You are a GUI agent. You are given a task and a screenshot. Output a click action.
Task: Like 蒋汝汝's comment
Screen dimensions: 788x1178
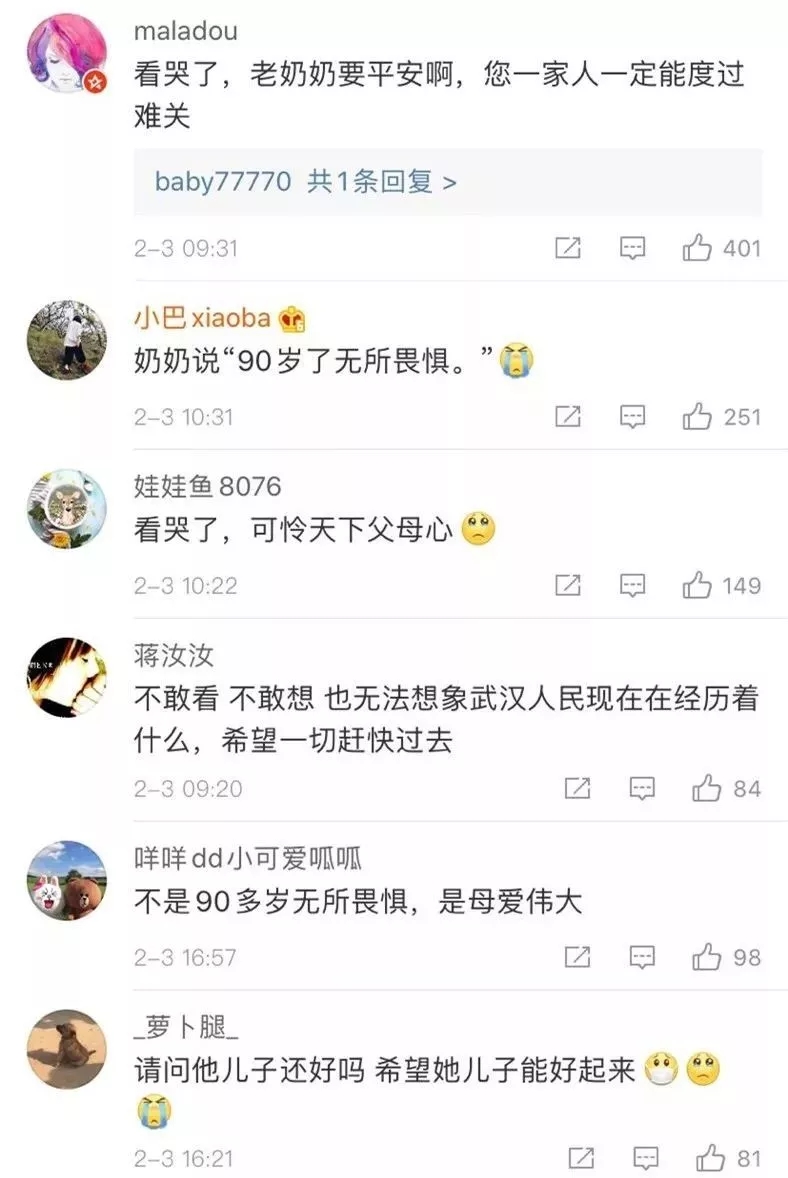707,789
